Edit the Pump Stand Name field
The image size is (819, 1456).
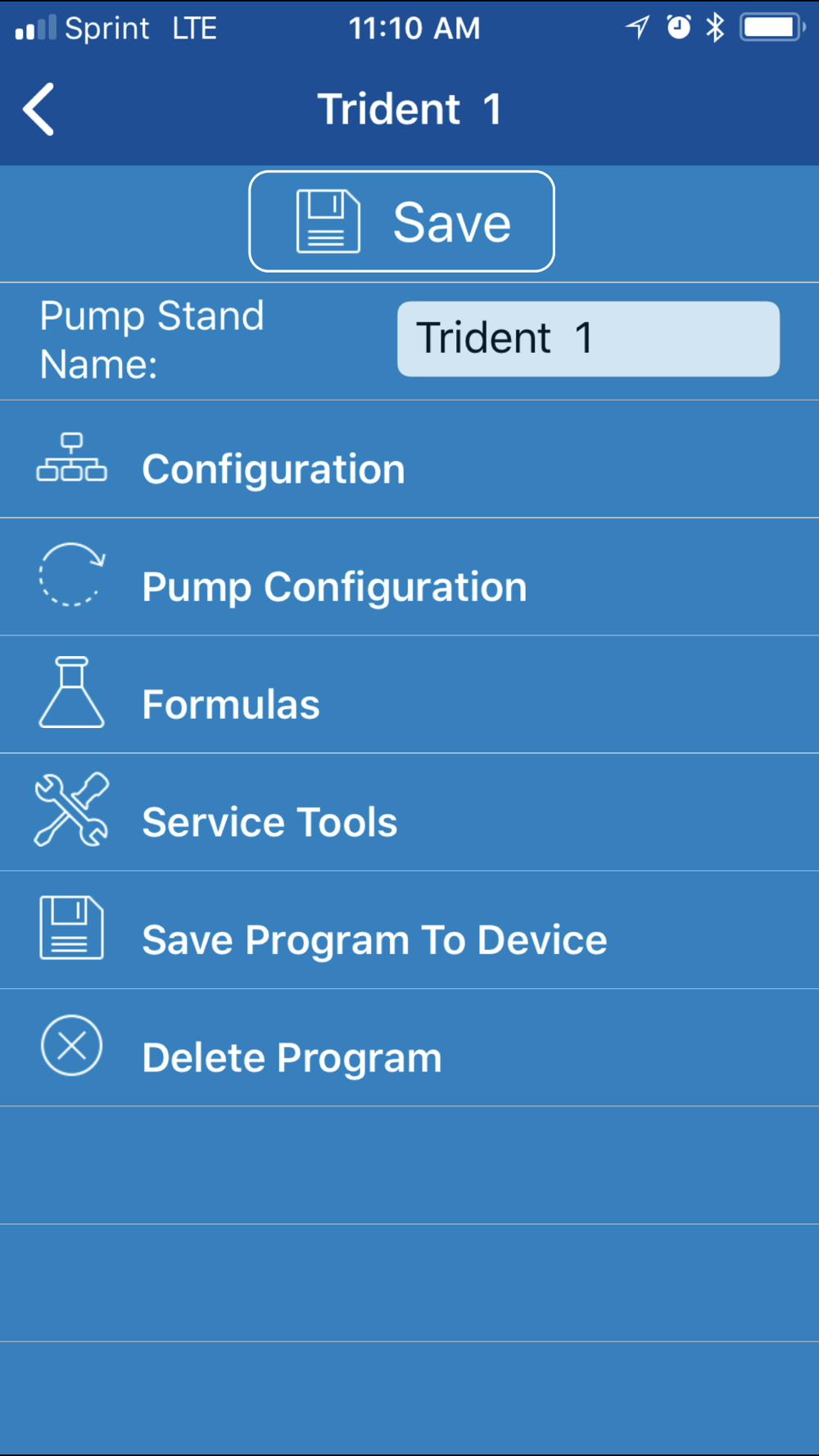click(588, 339)
